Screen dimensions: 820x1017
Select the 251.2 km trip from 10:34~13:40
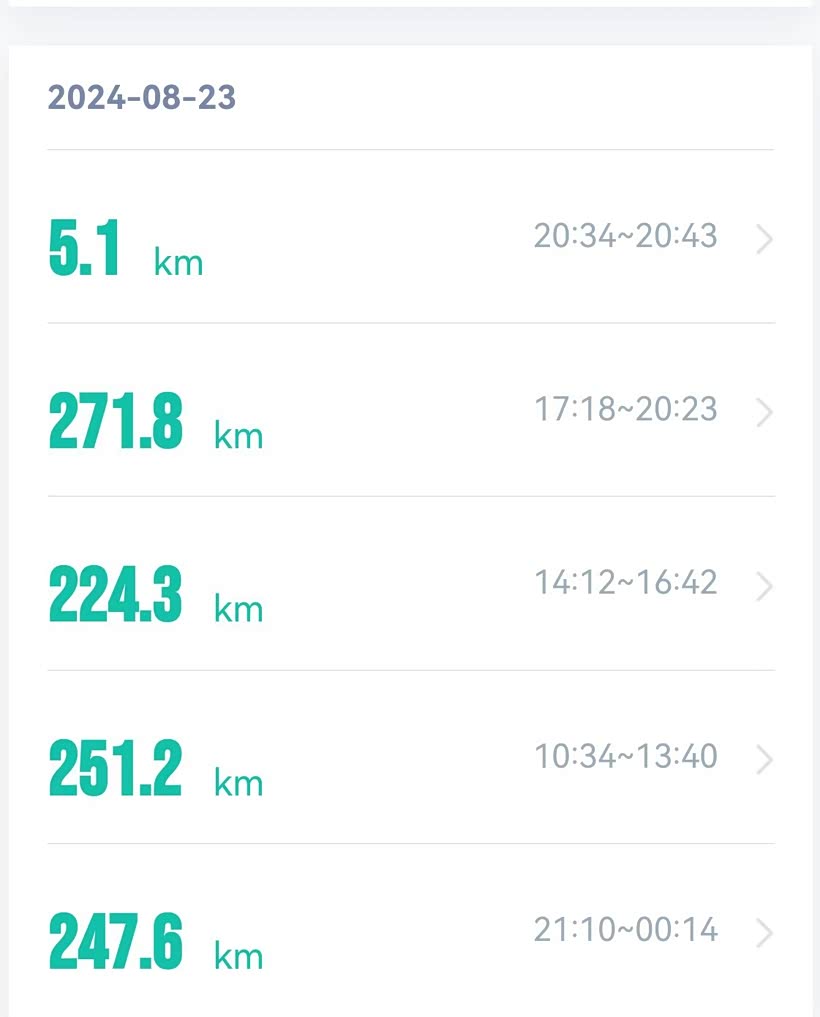(x=410, y=759)
